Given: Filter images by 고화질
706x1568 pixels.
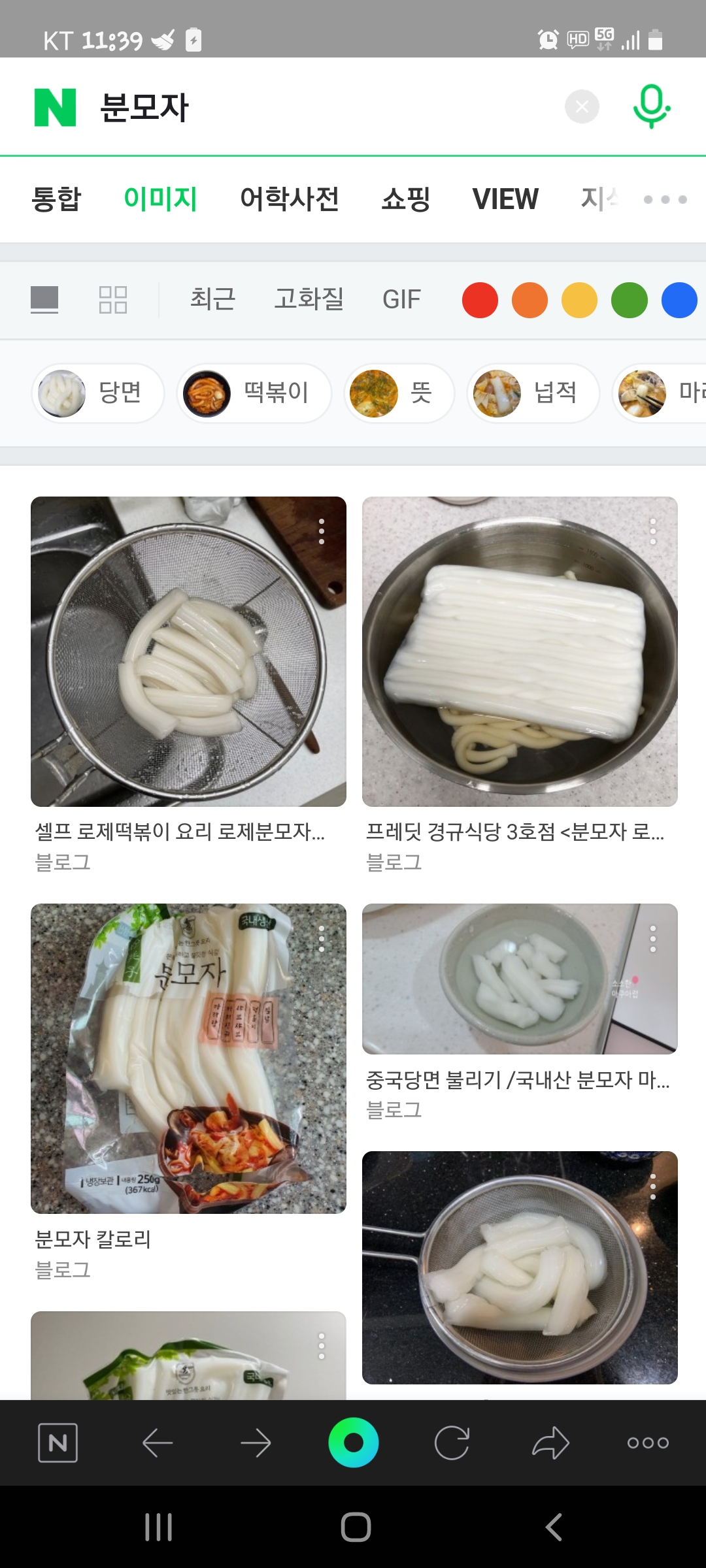Looking at the screenshot, I should pyautogui.click(x=309, y=299).
